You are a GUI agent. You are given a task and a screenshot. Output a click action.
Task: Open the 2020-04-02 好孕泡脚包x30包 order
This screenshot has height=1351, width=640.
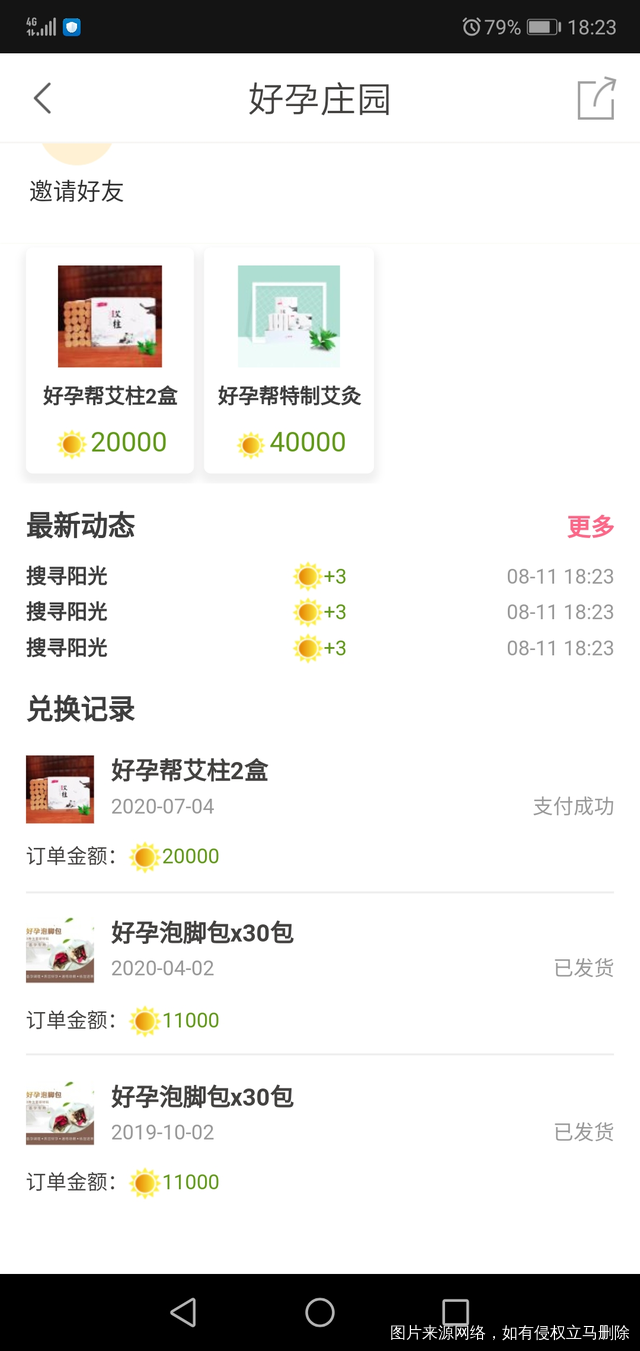320,972
